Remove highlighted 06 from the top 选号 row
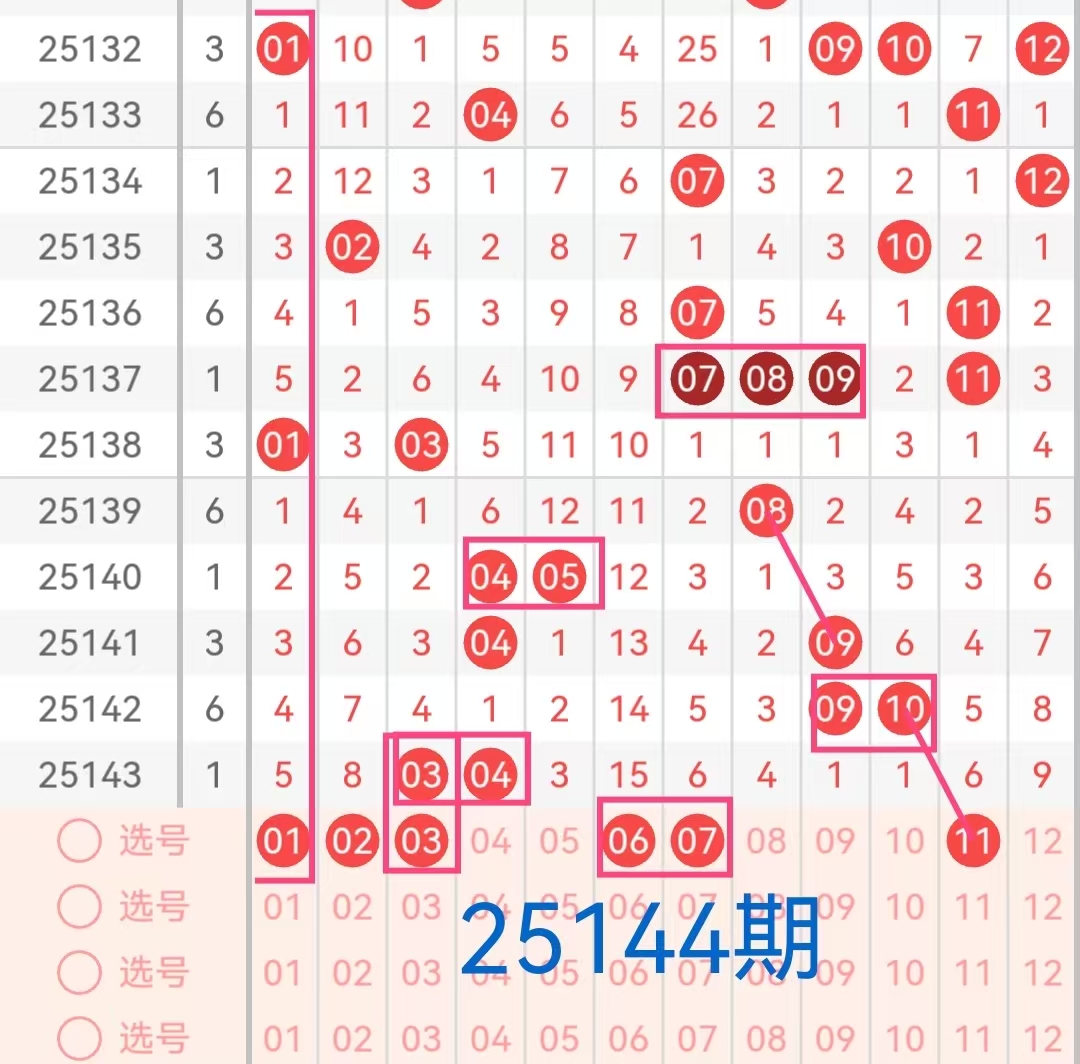 (628, 840)
